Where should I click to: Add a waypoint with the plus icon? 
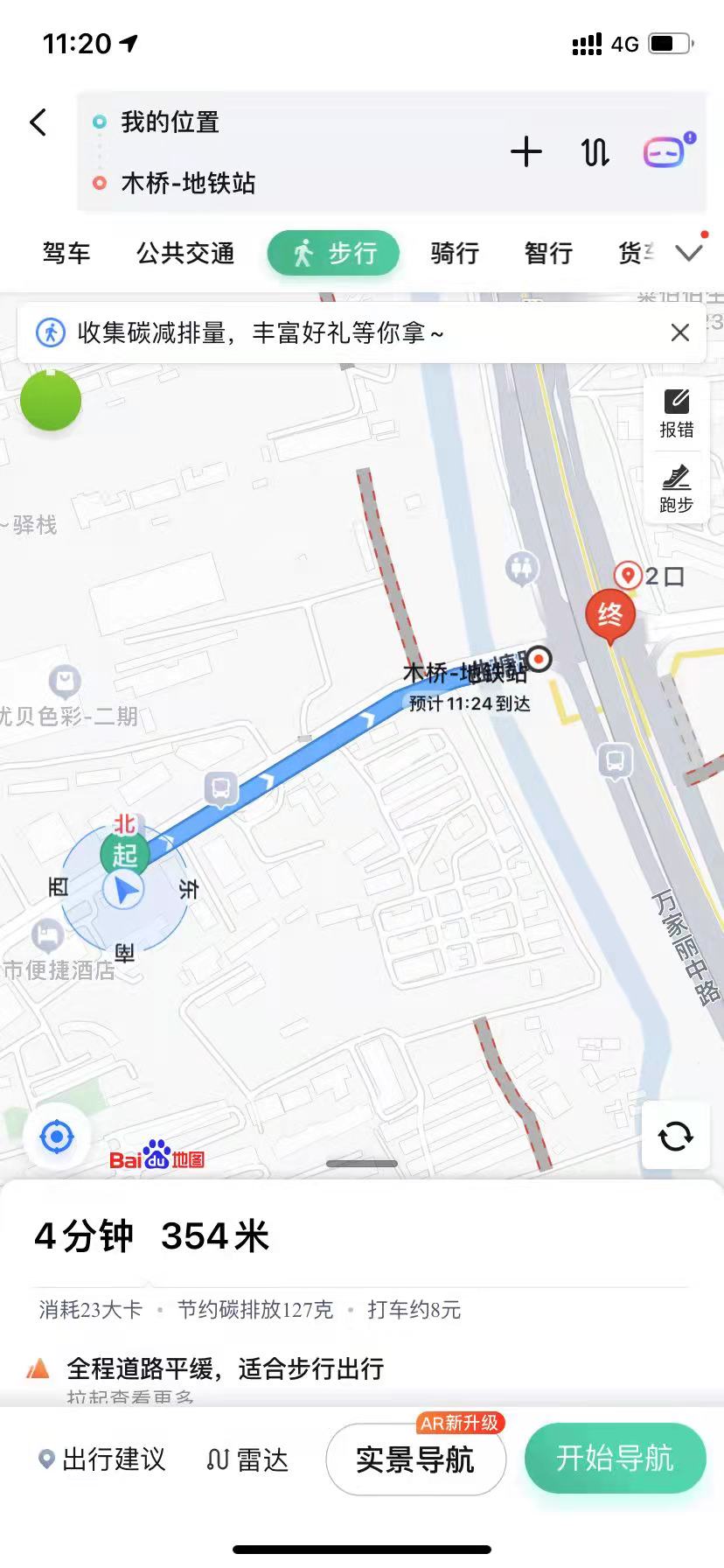[526, 152]
